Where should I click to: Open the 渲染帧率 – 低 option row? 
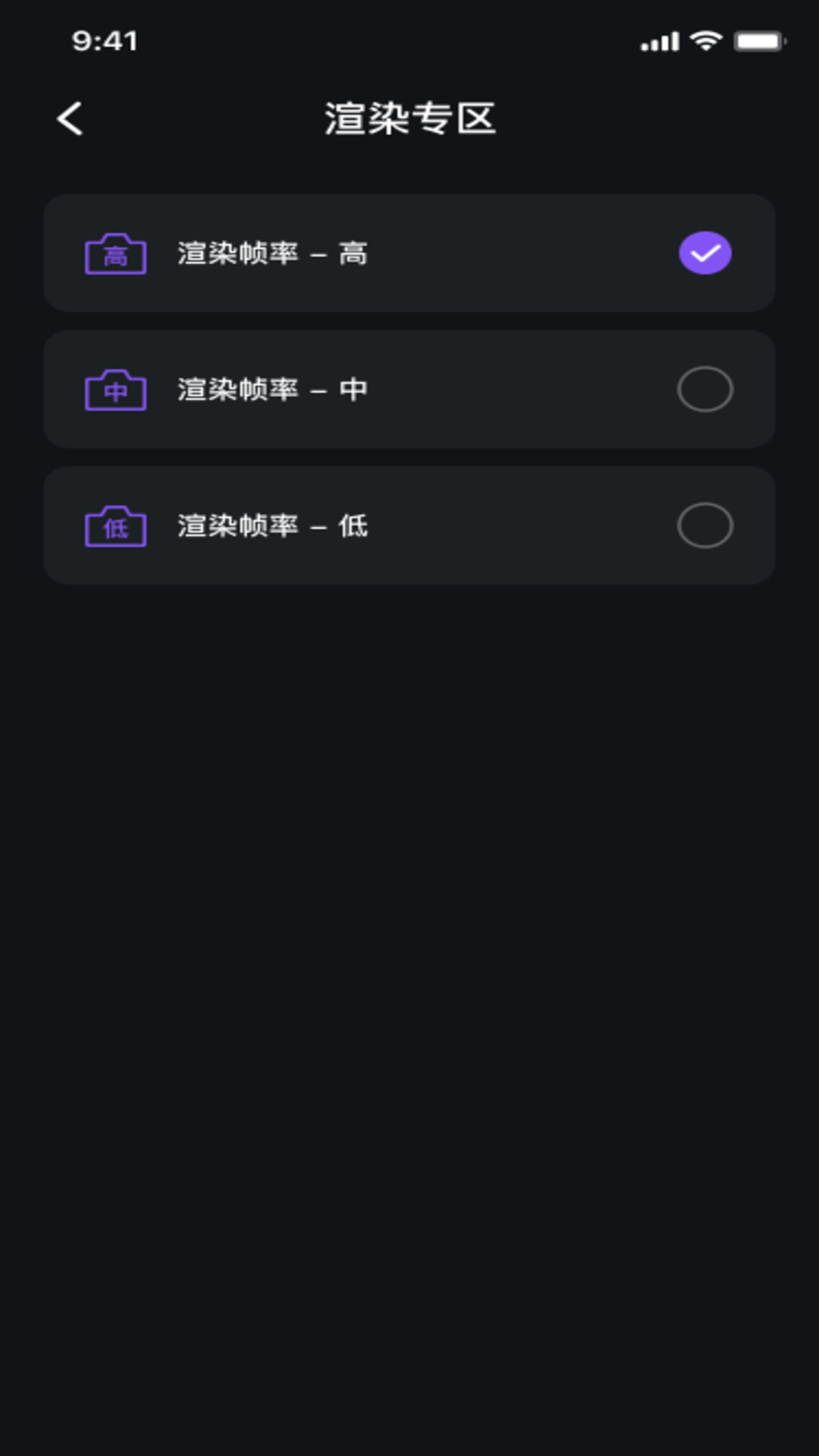click(x=409, y=526)
